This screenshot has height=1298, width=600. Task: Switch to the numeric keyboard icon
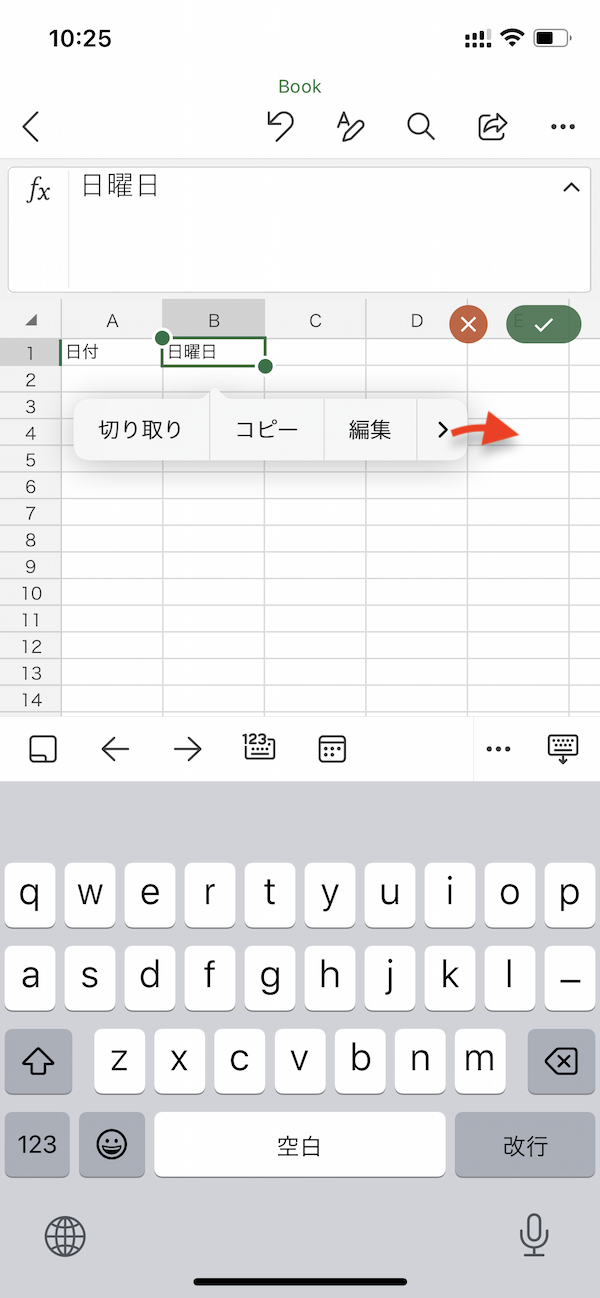(259, 747)
